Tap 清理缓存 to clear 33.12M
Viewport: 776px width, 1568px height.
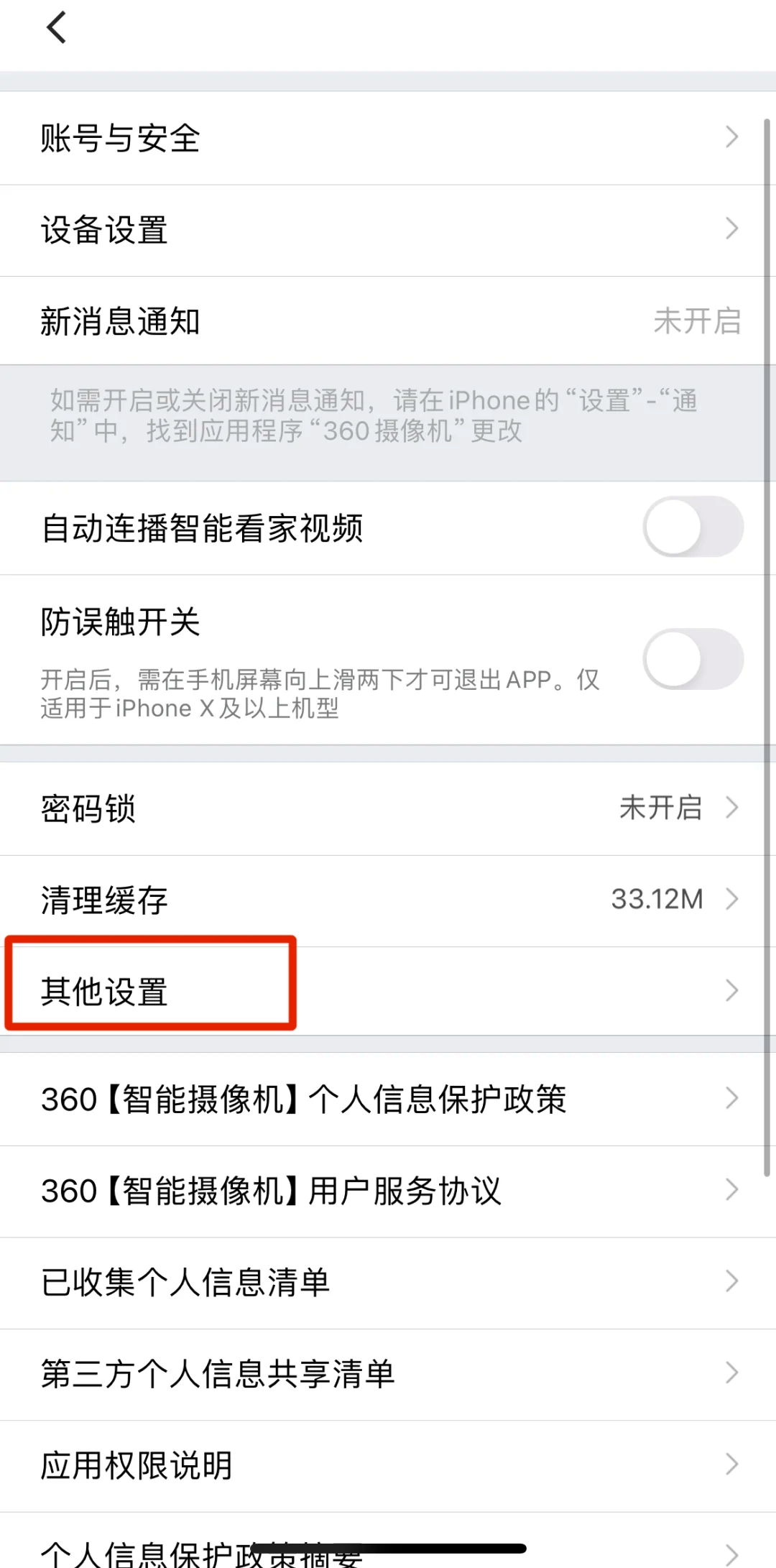[x=388, y=900]
